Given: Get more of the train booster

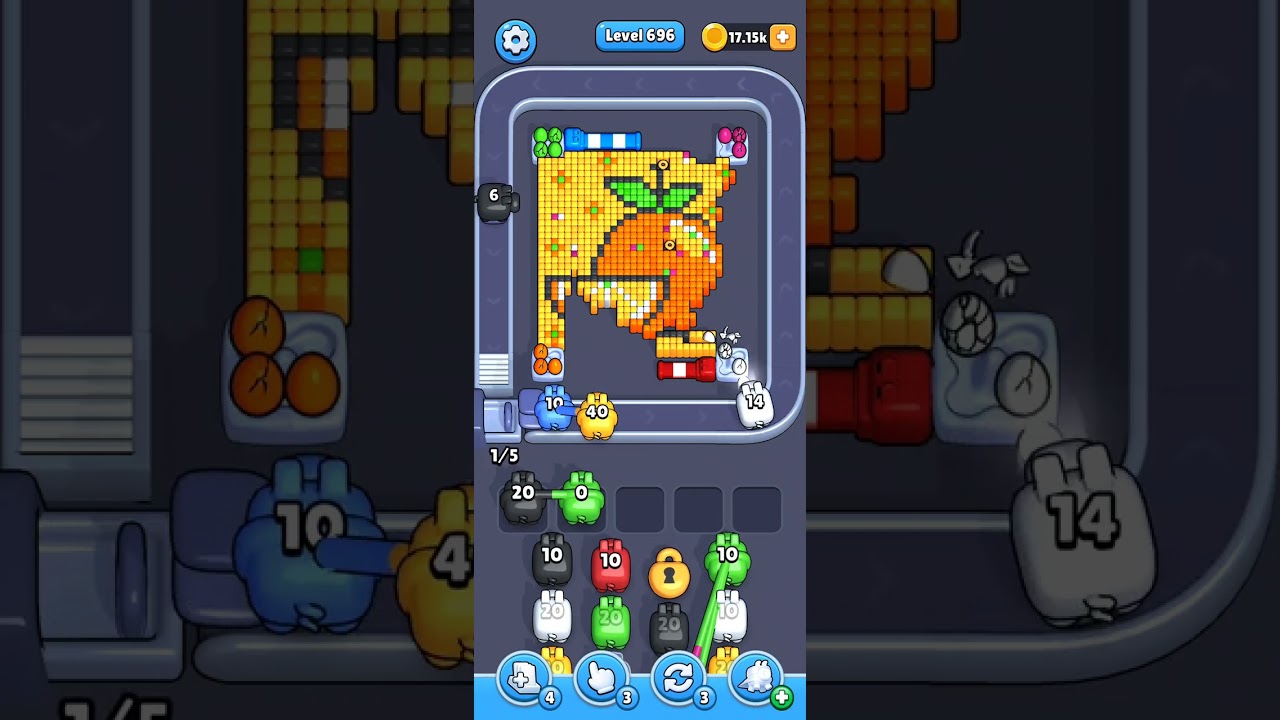Looking at the screenshot, I should pyautogui.click(x=780, y=697).
